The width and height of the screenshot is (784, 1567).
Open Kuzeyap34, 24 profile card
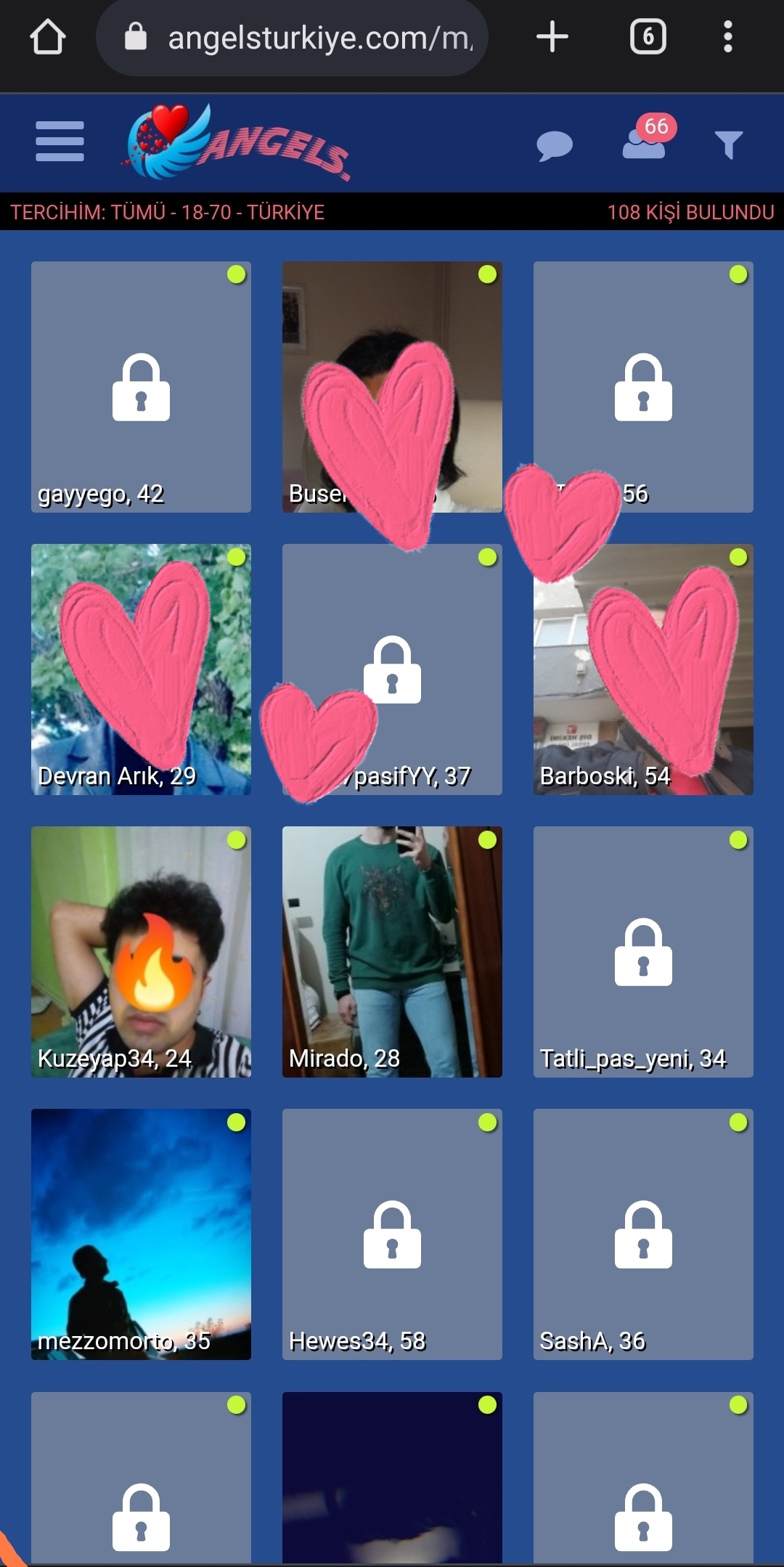141,952
